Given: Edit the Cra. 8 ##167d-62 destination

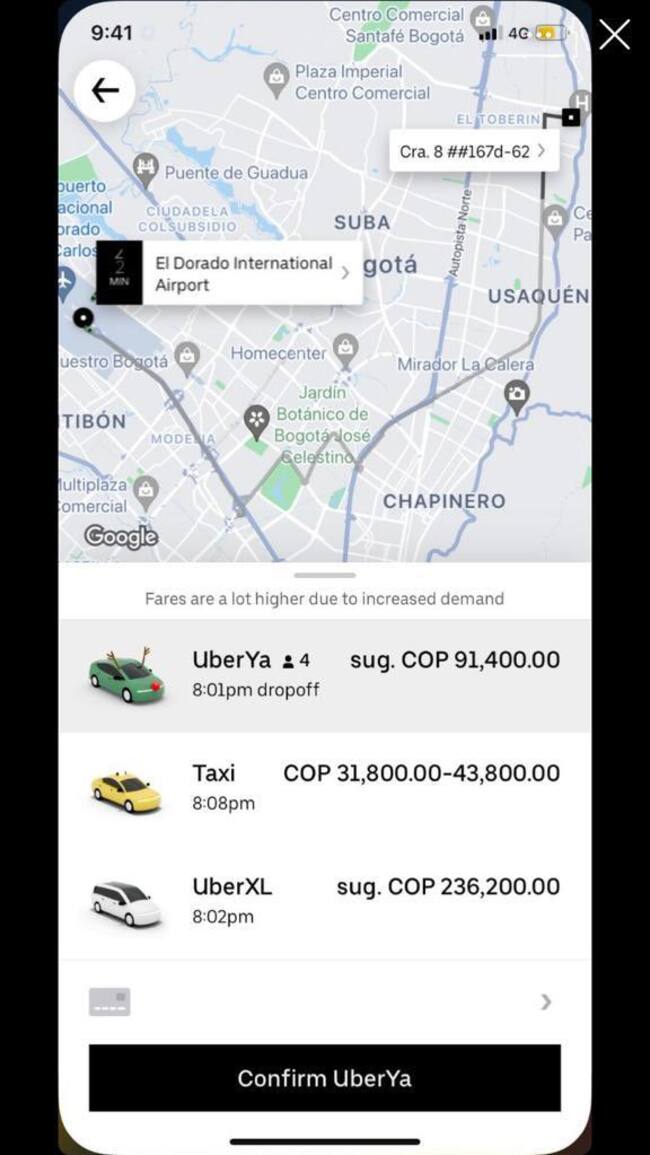Looking at the screenshot, I should point(473,151).
